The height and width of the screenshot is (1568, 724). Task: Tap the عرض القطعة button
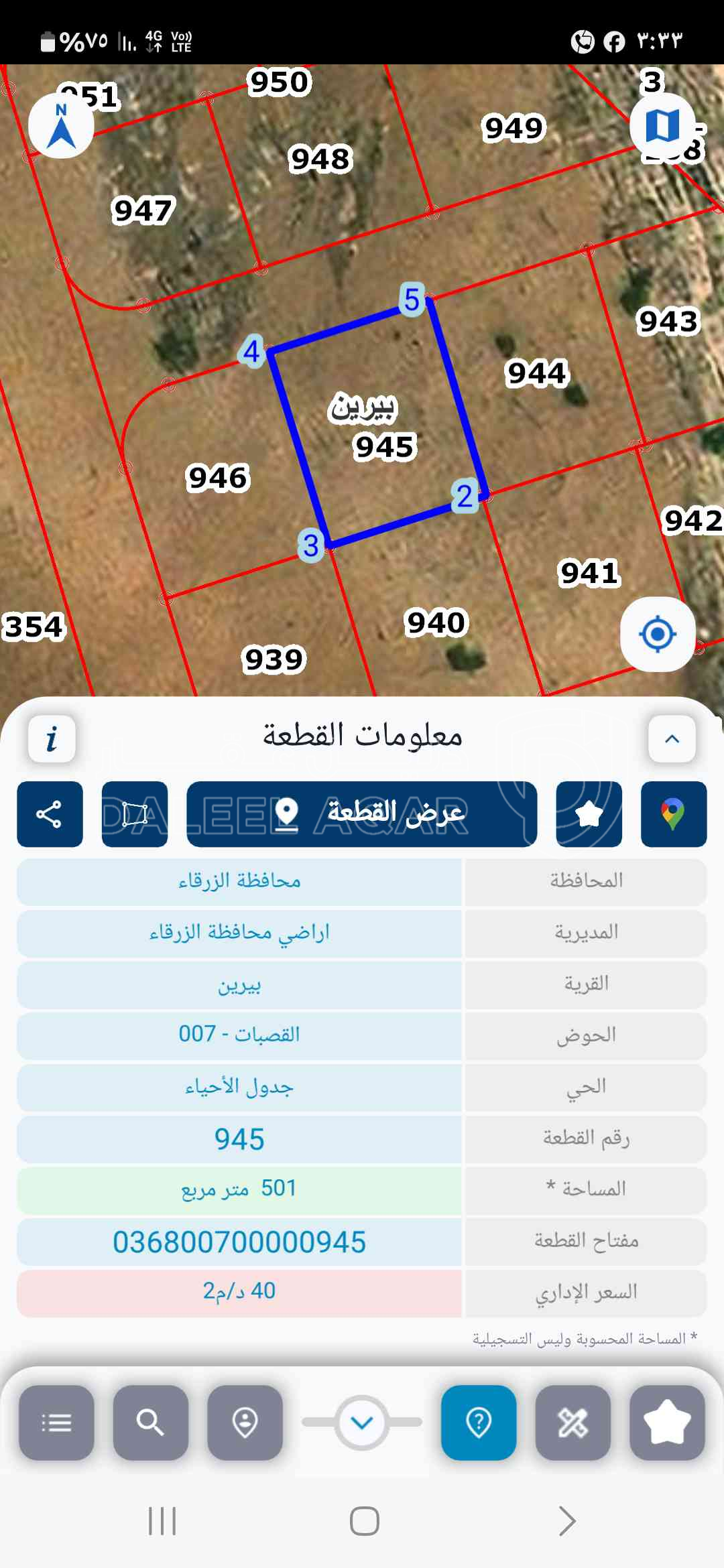click(x=362, y=814)
